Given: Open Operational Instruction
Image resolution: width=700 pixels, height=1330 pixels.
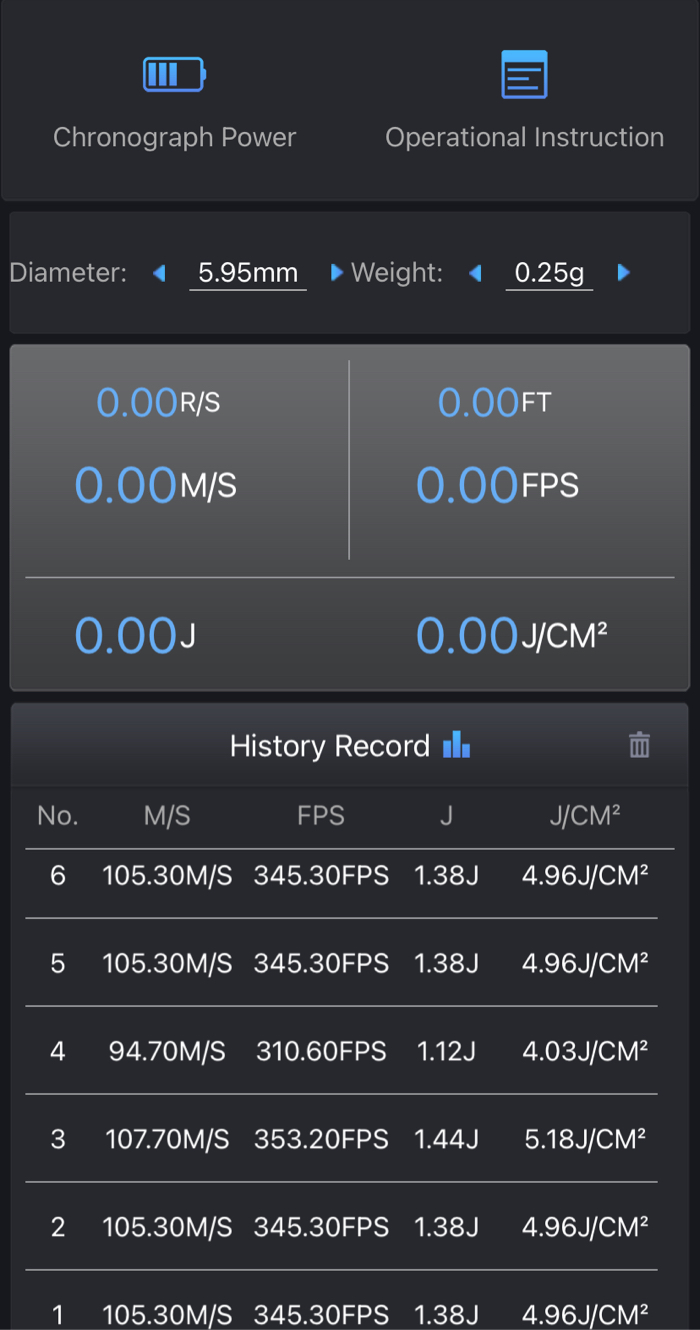Looking at the screenshot, I should (524, 100).
